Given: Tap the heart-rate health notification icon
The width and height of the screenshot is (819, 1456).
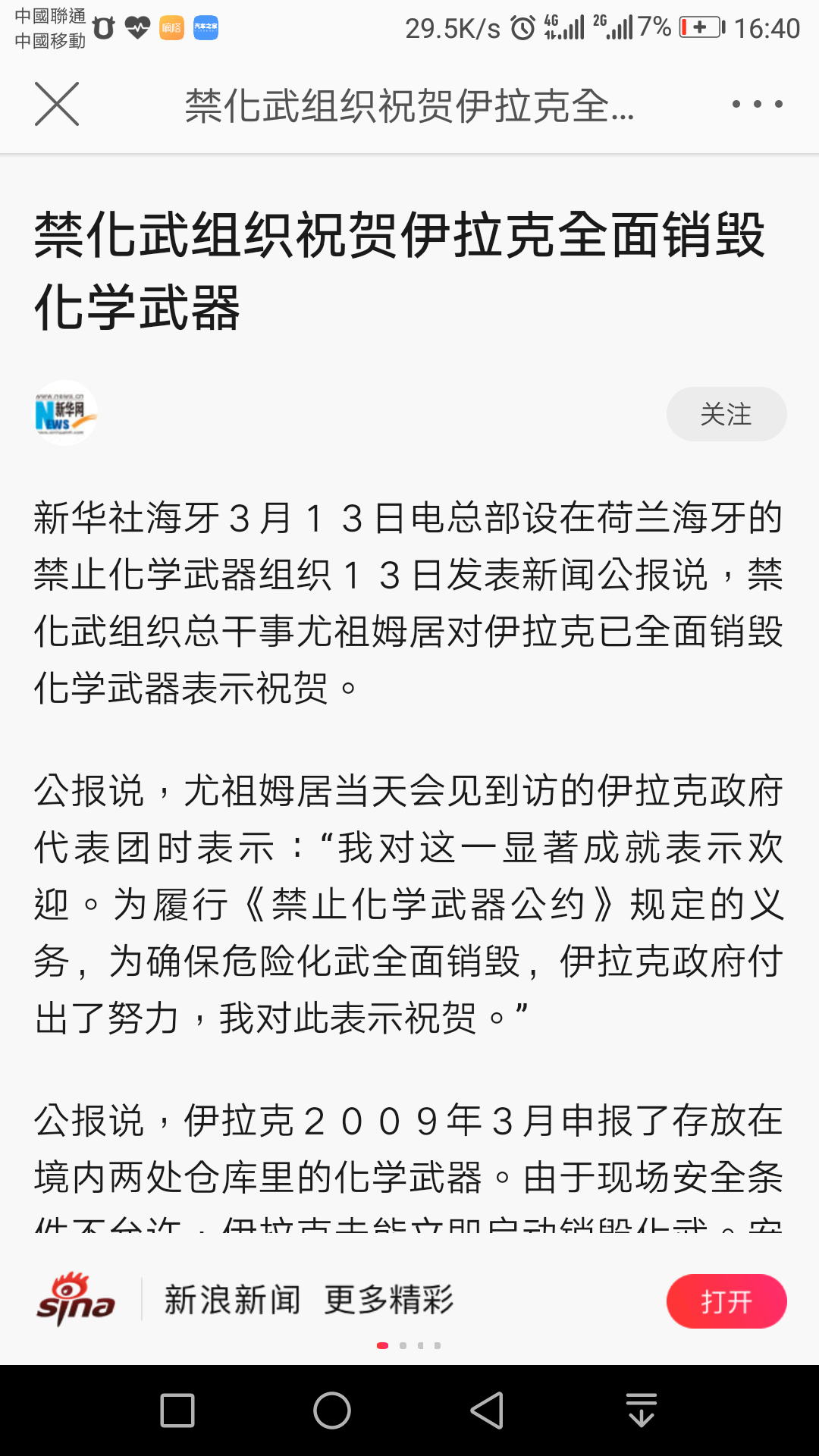Looking at the screenshot, I should pos(138,26).
